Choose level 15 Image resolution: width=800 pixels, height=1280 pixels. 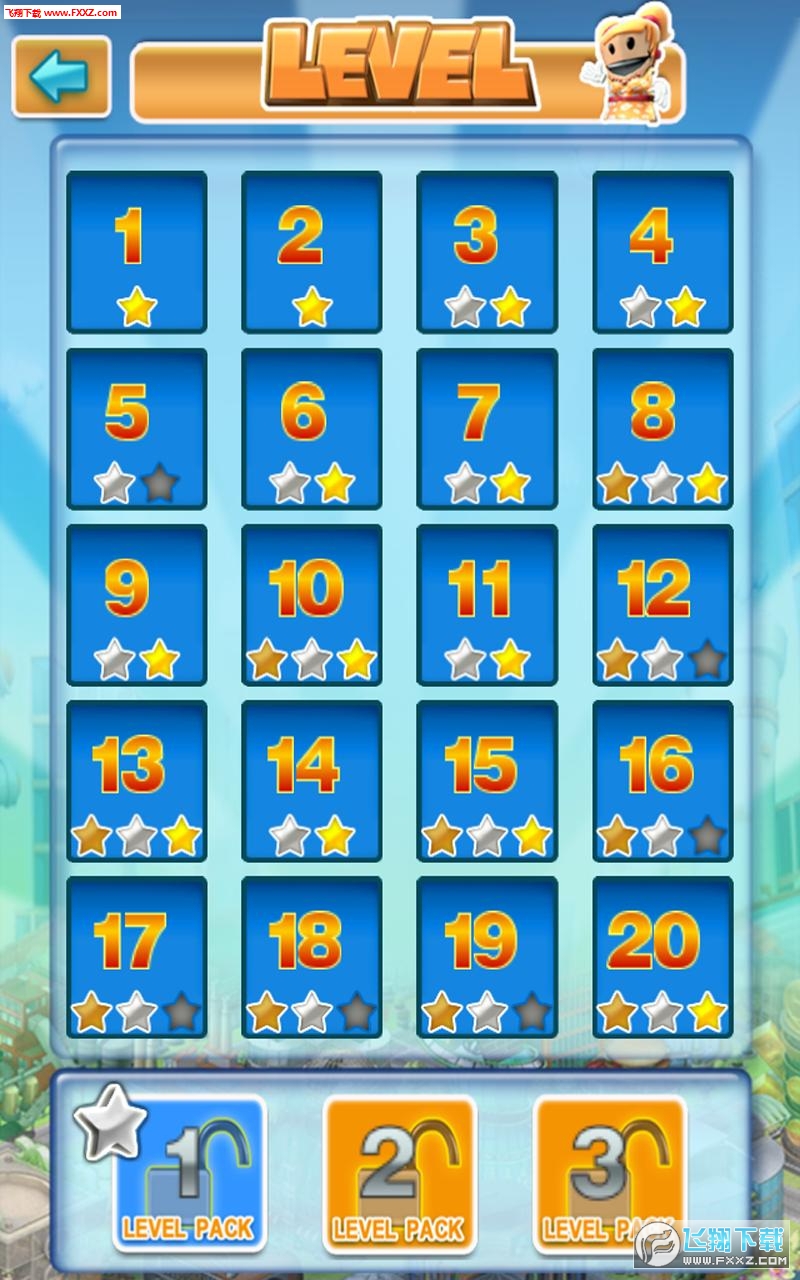click(487, 780)
